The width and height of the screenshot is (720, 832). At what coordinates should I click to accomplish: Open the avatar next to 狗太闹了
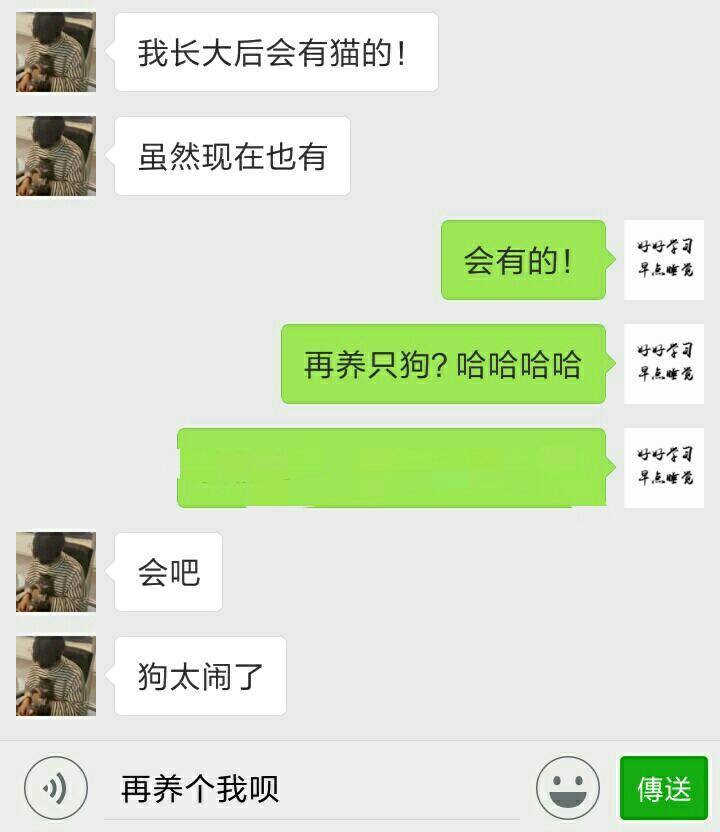[56, 676]
